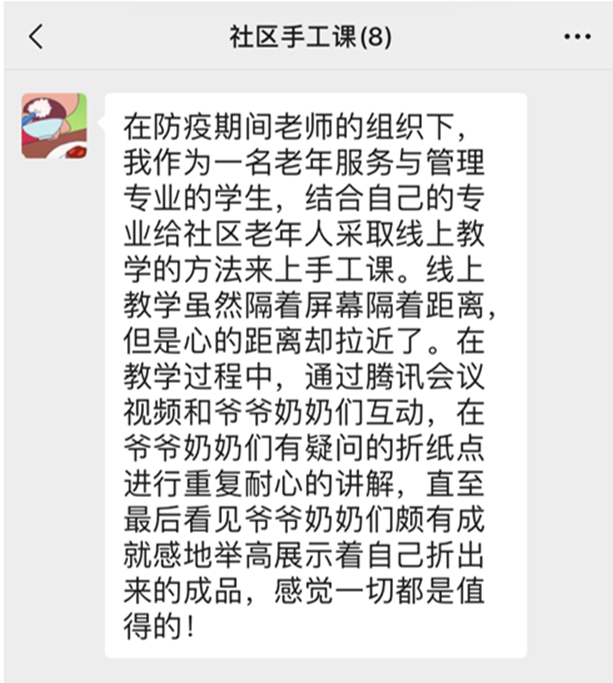Image resolution: width=613 pixels, height=683 pixels.
Task: Go back from 社区手工课 chat
Action: coord(37,38)
